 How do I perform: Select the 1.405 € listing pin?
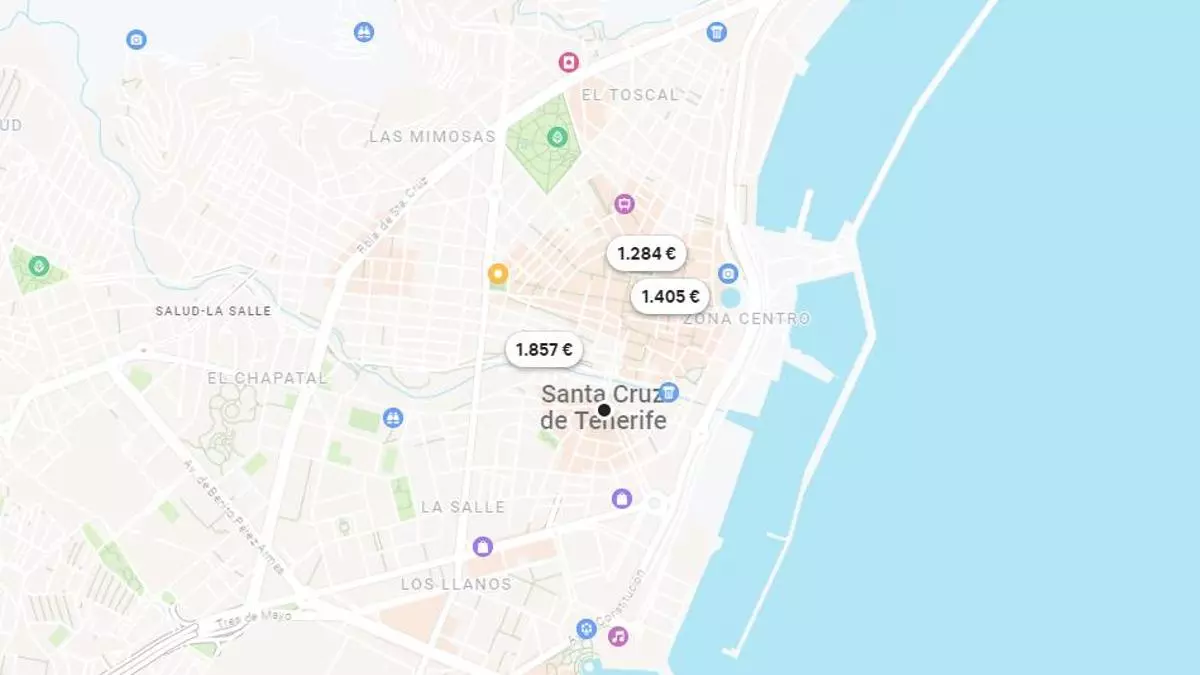pos(670,297)
